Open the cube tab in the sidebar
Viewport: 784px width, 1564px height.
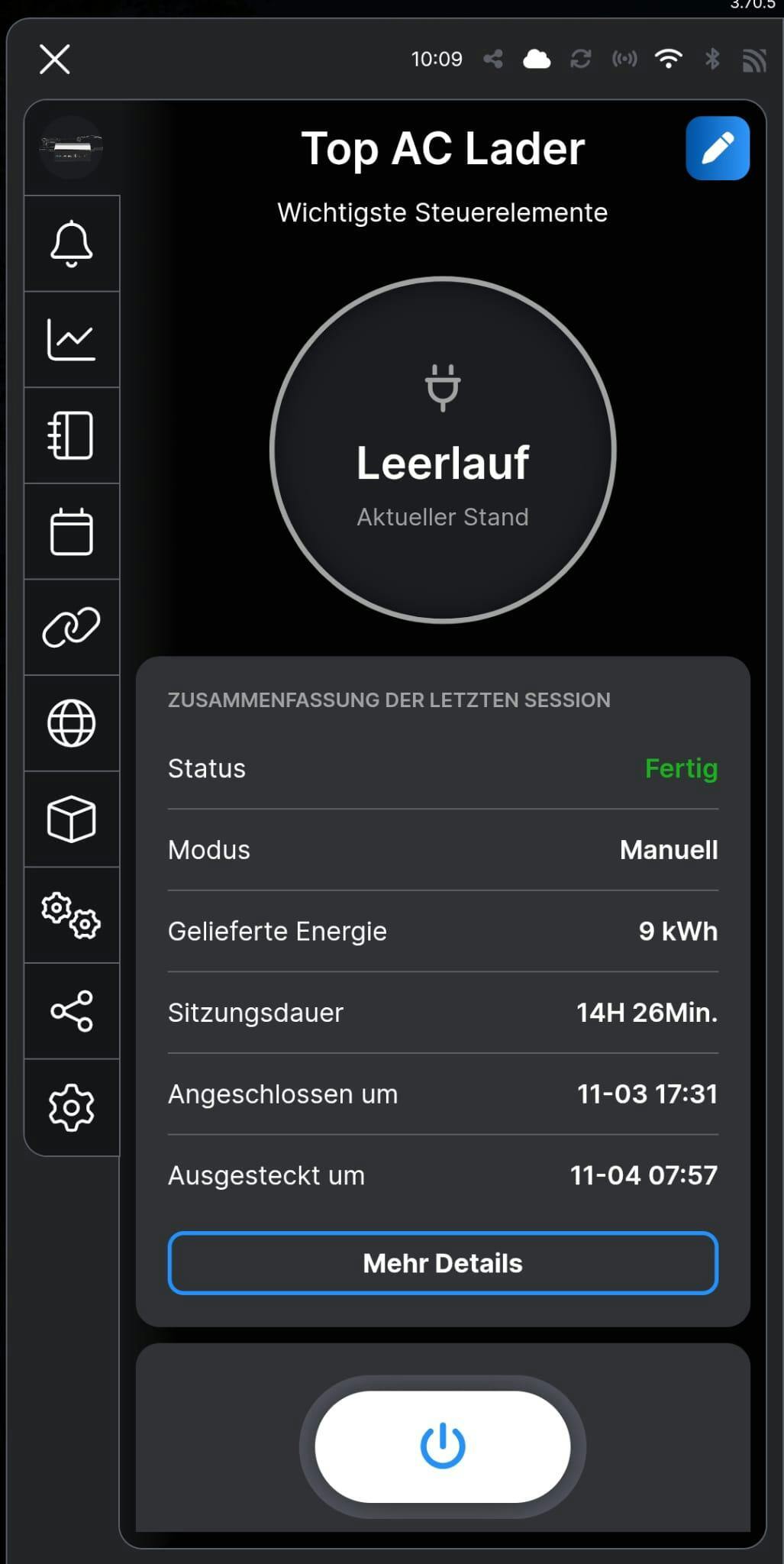pos(72,819)
